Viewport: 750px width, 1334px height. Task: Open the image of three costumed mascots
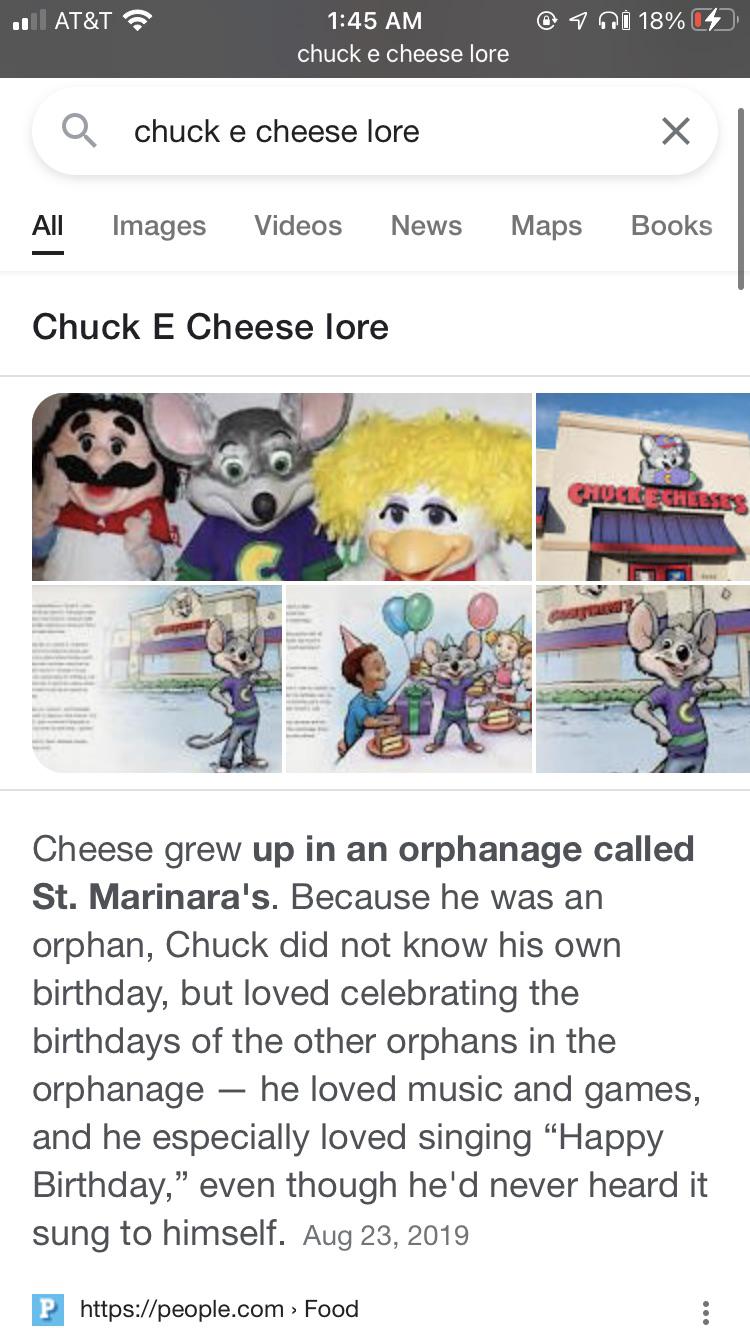[x=282, y=487]
